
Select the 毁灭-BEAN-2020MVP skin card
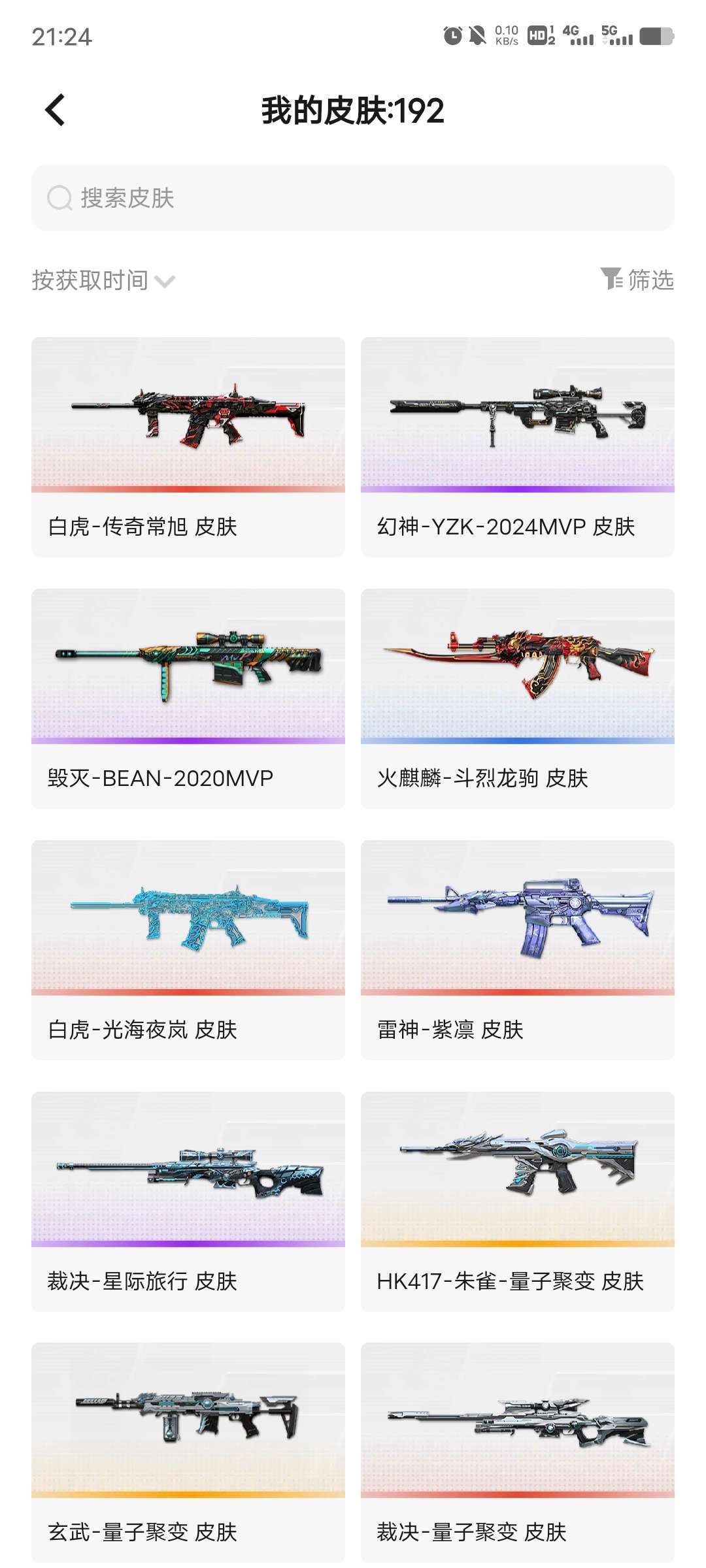coord(188,698)
